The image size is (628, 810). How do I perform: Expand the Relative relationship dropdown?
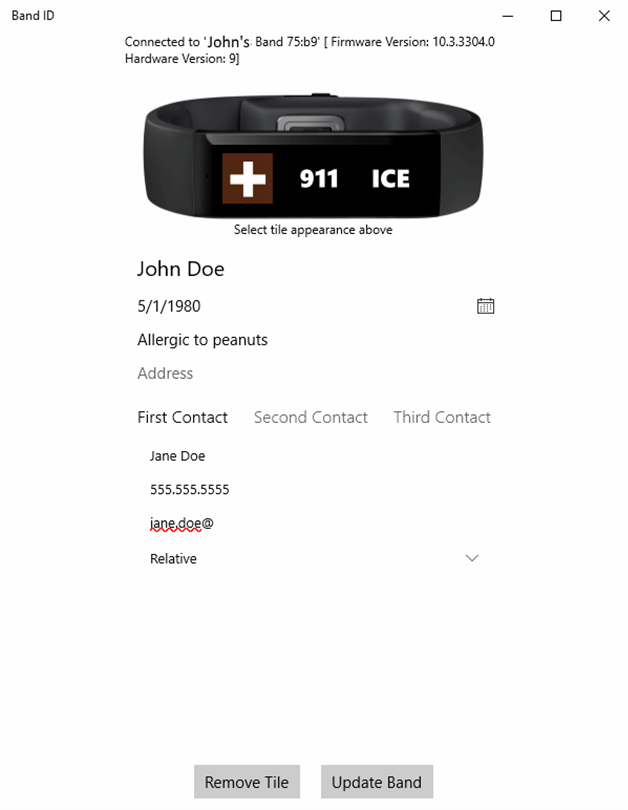[472, 558]
